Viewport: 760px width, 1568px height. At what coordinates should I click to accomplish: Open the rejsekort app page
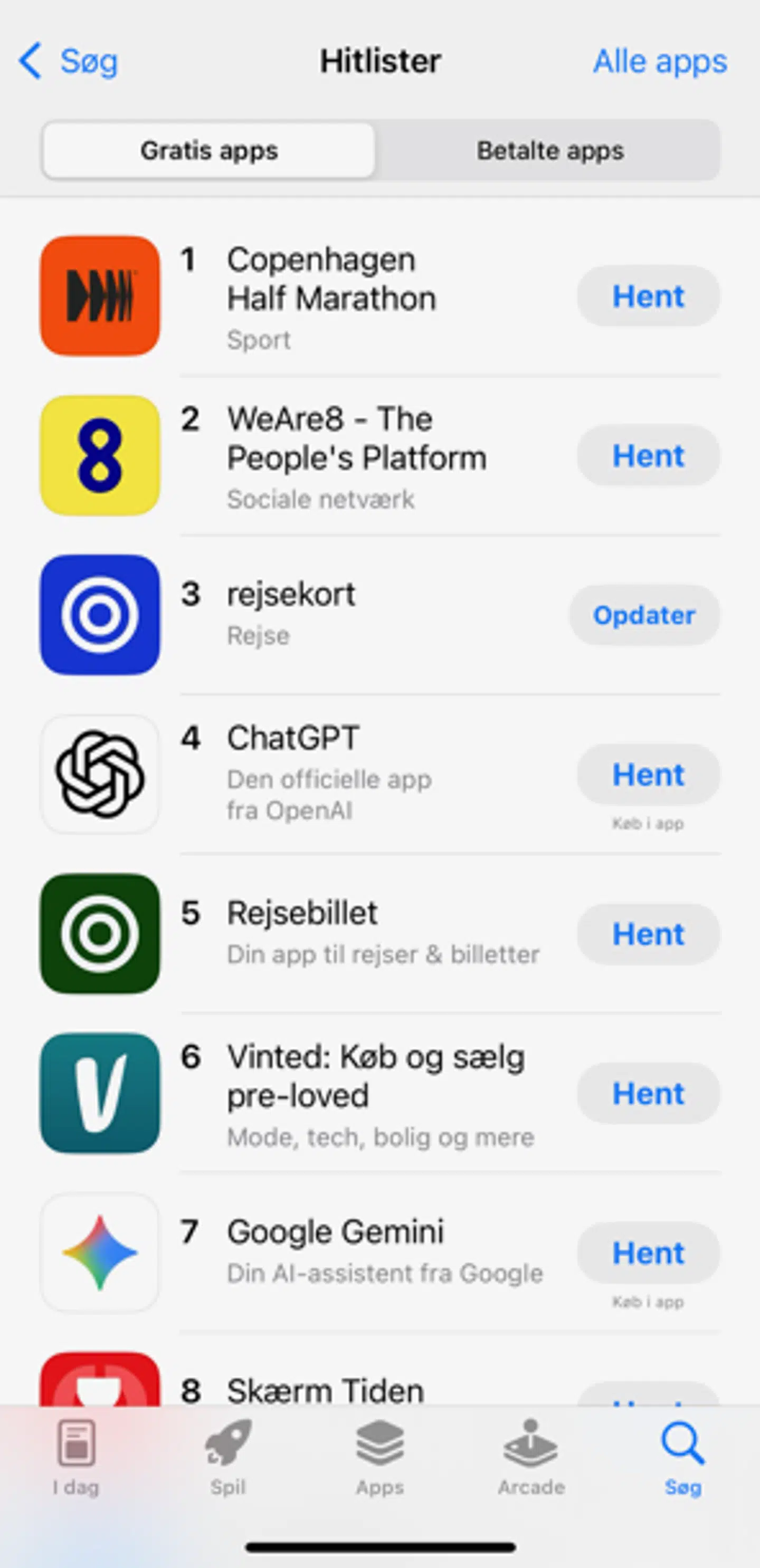pos(291,595)
